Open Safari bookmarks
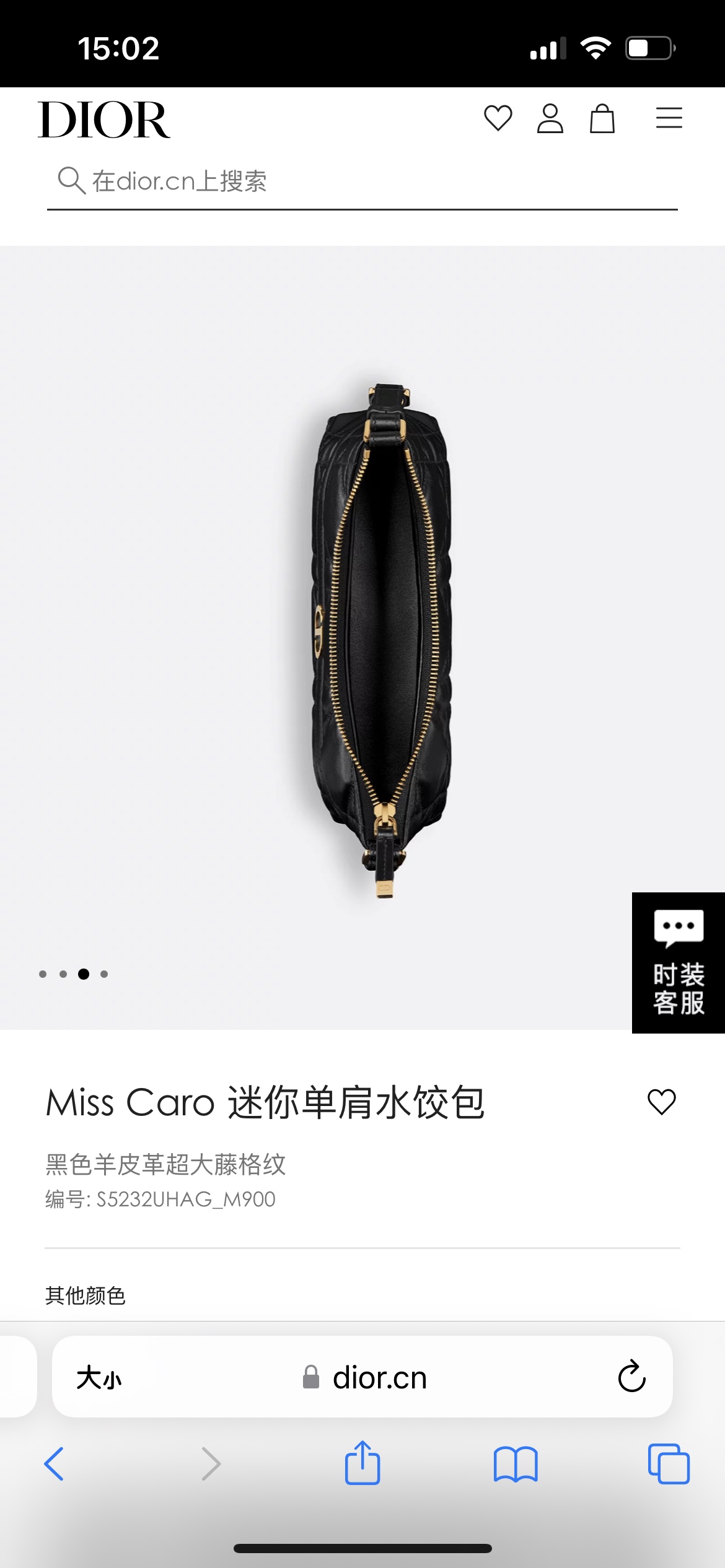The width and height of the screenshot is (725, 1568). (x=515, y=1464)
